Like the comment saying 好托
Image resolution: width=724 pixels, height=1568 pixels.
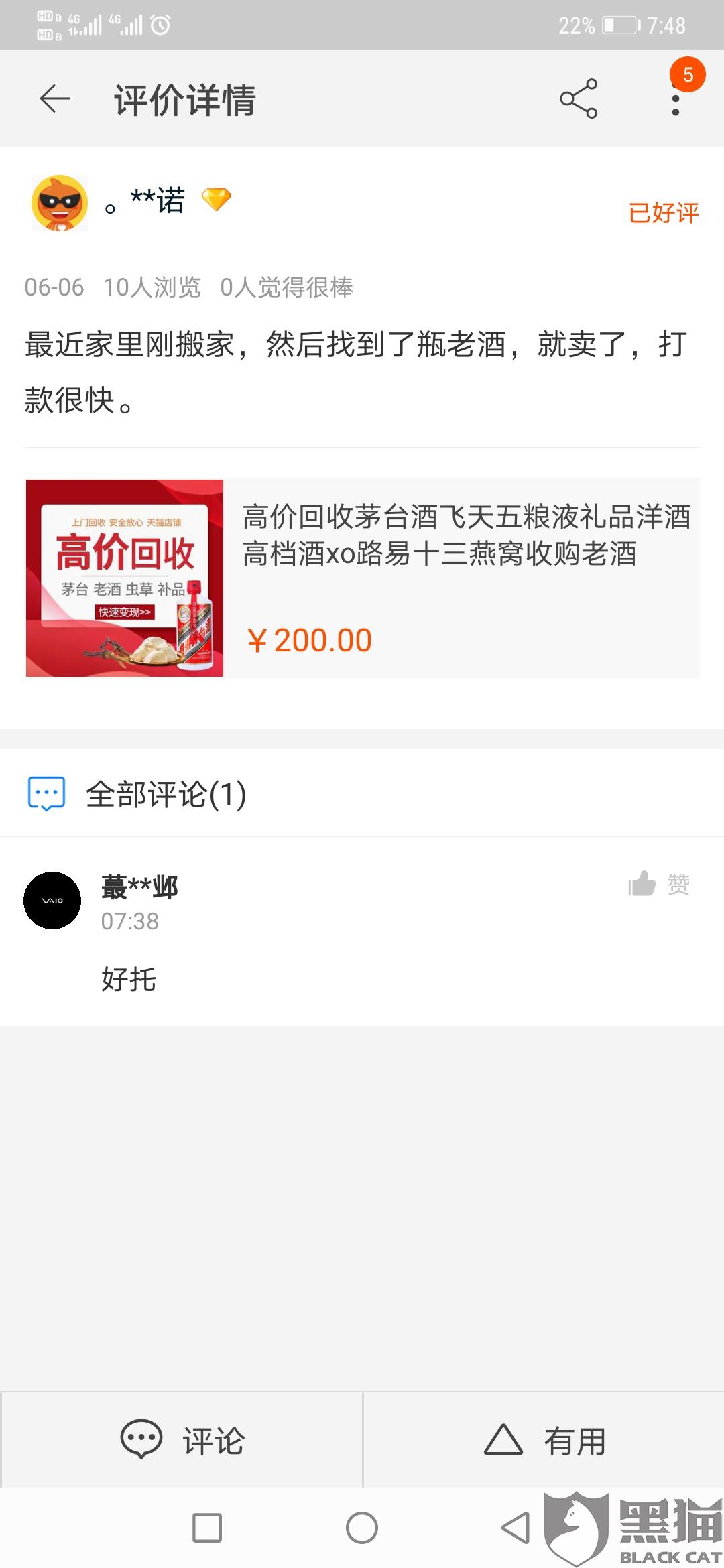pos(659,885)
